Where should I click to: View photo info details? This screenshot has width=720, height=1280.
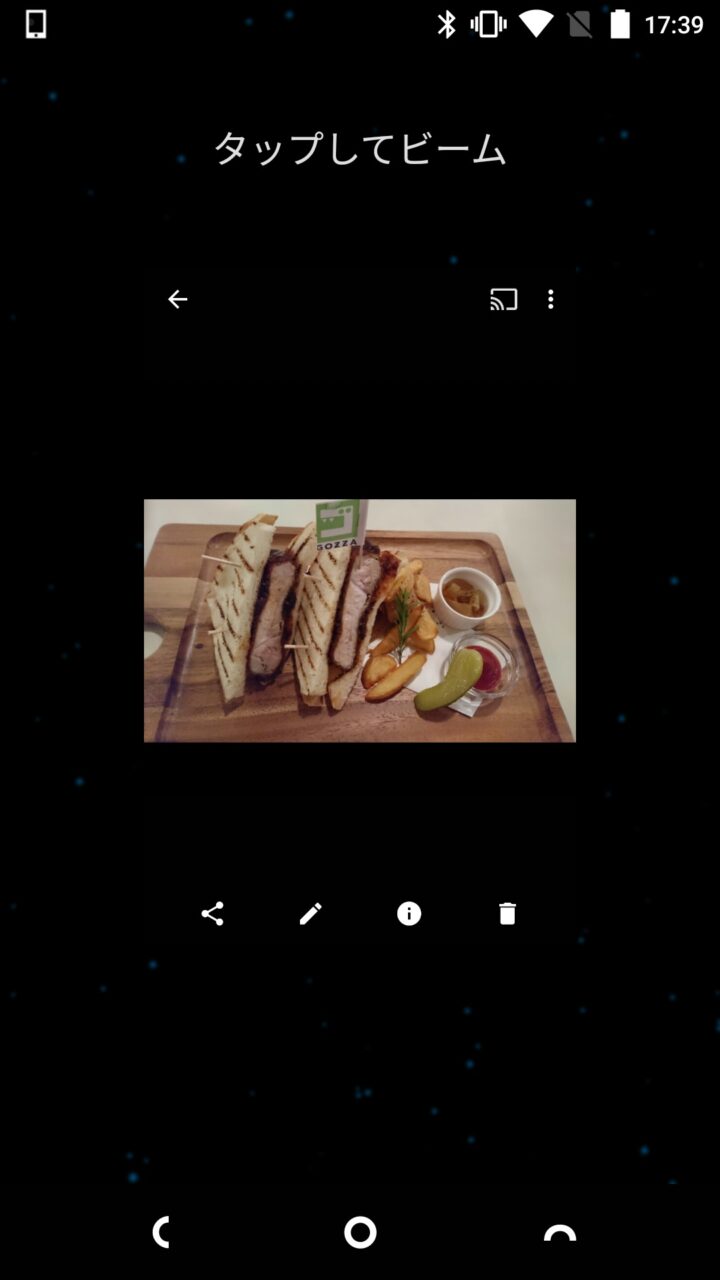coord(409,913)
